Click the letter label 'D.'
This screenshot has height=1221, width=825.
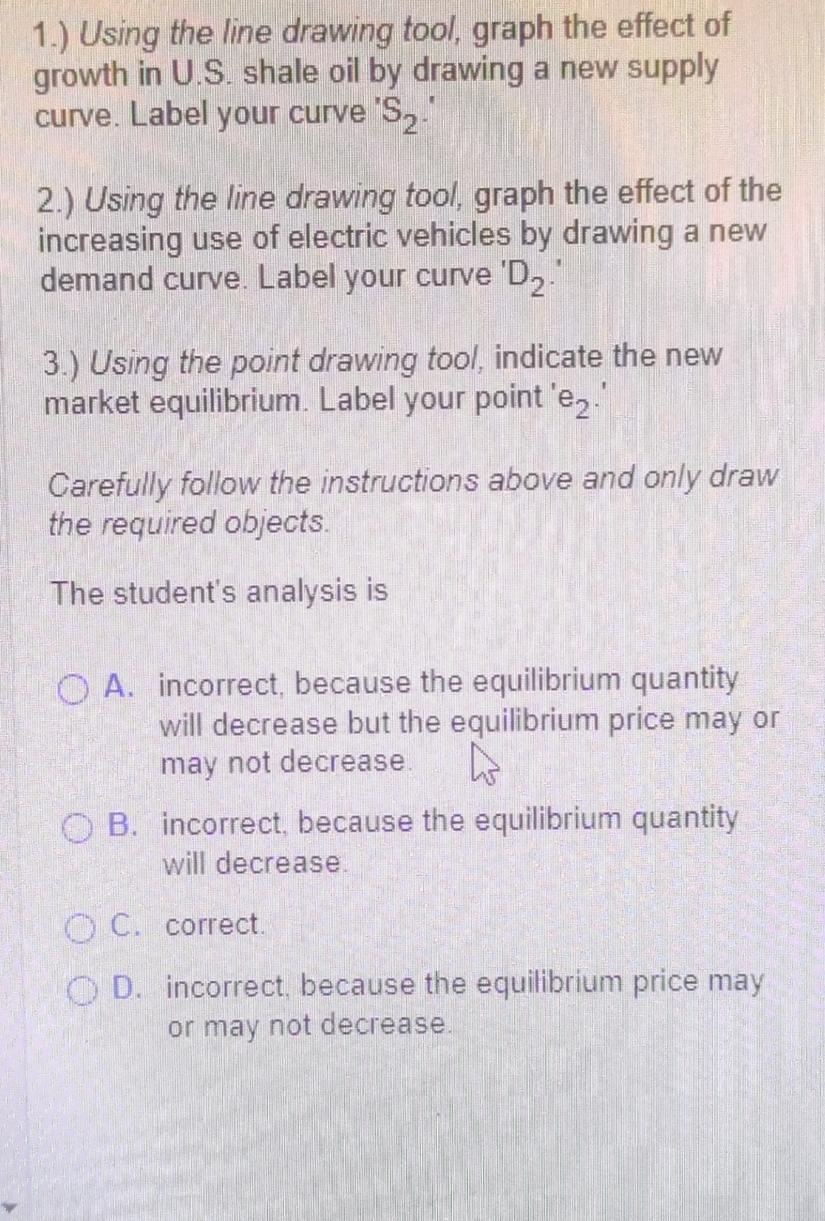tap(120, 985)
